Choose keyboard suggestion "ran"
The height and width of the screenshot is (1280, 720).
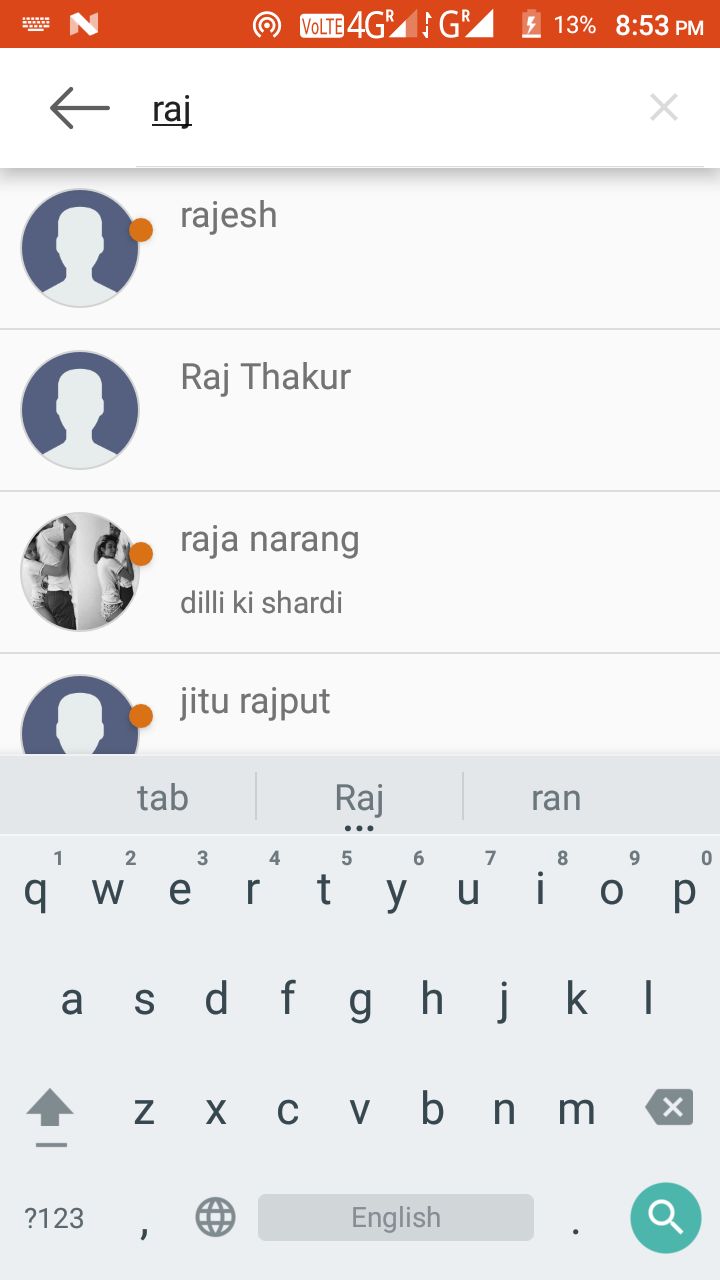[556, 798]
